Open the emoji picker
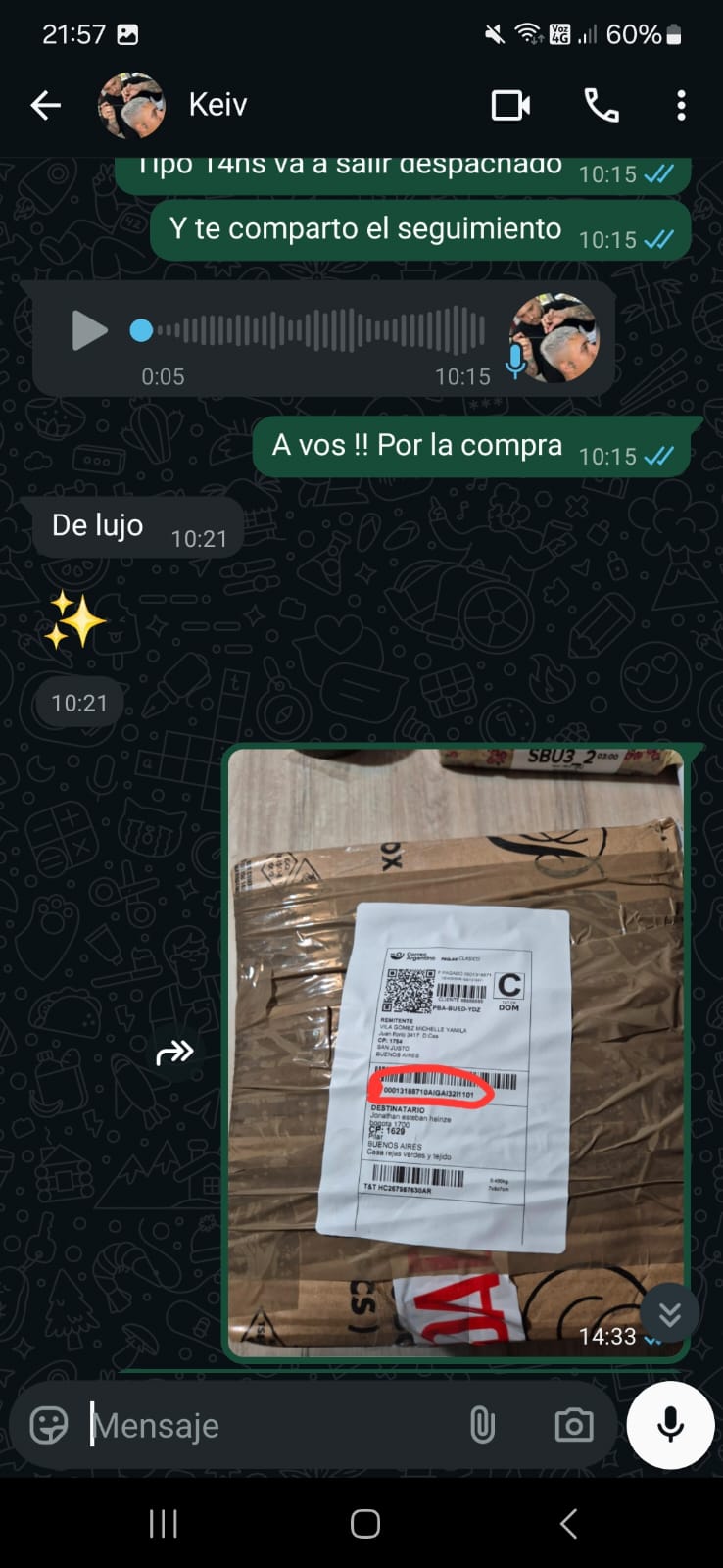 (49, 1425)
